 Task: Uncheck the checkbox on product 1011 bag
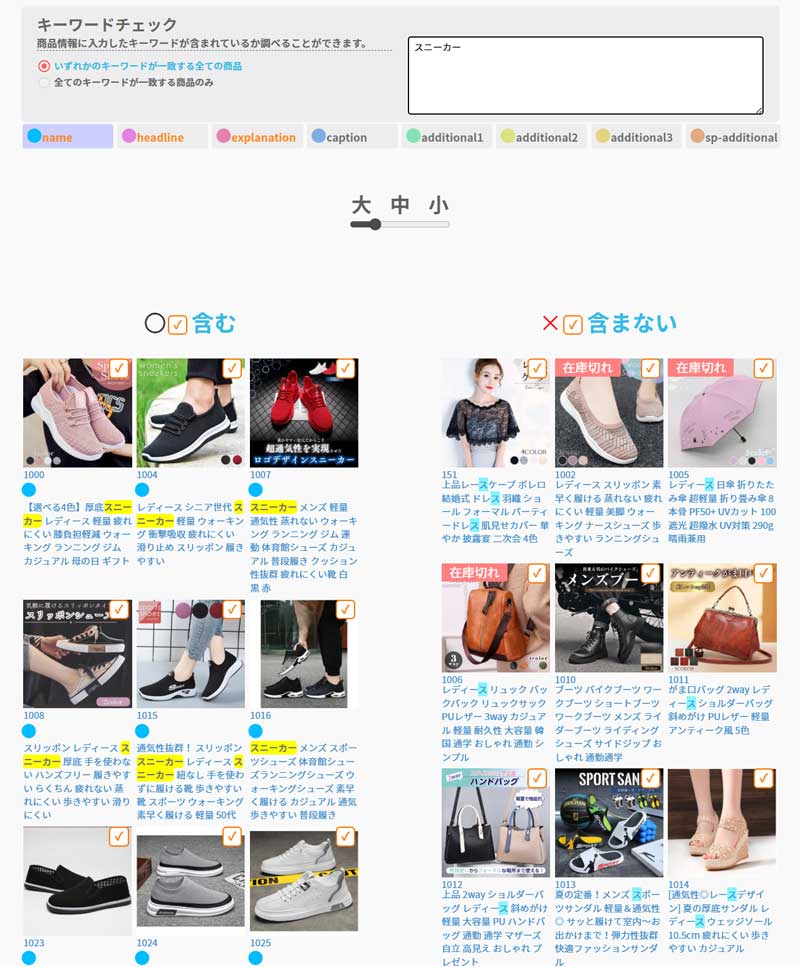[763, 573]
